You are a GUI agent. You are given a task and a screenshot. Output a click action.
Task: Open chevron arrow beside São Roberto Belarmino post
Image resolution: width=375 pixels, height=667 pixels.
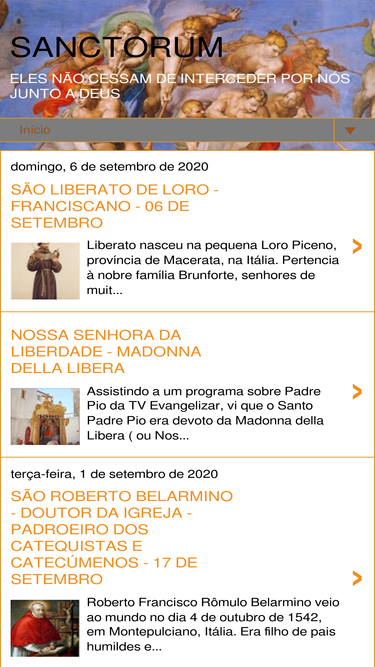357,578
